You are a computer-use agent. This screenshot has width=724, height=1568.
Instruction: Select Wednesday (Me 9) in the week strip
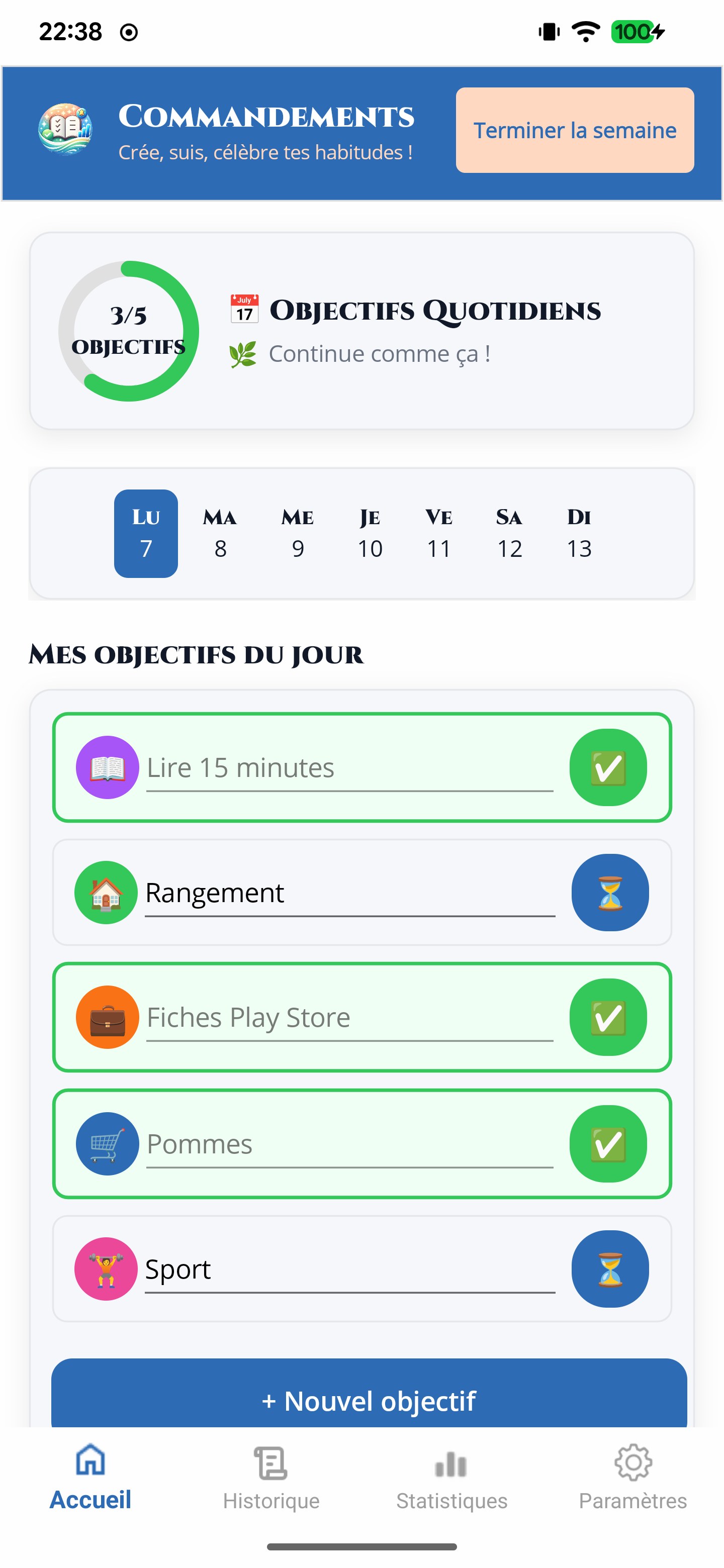point(298,533)
